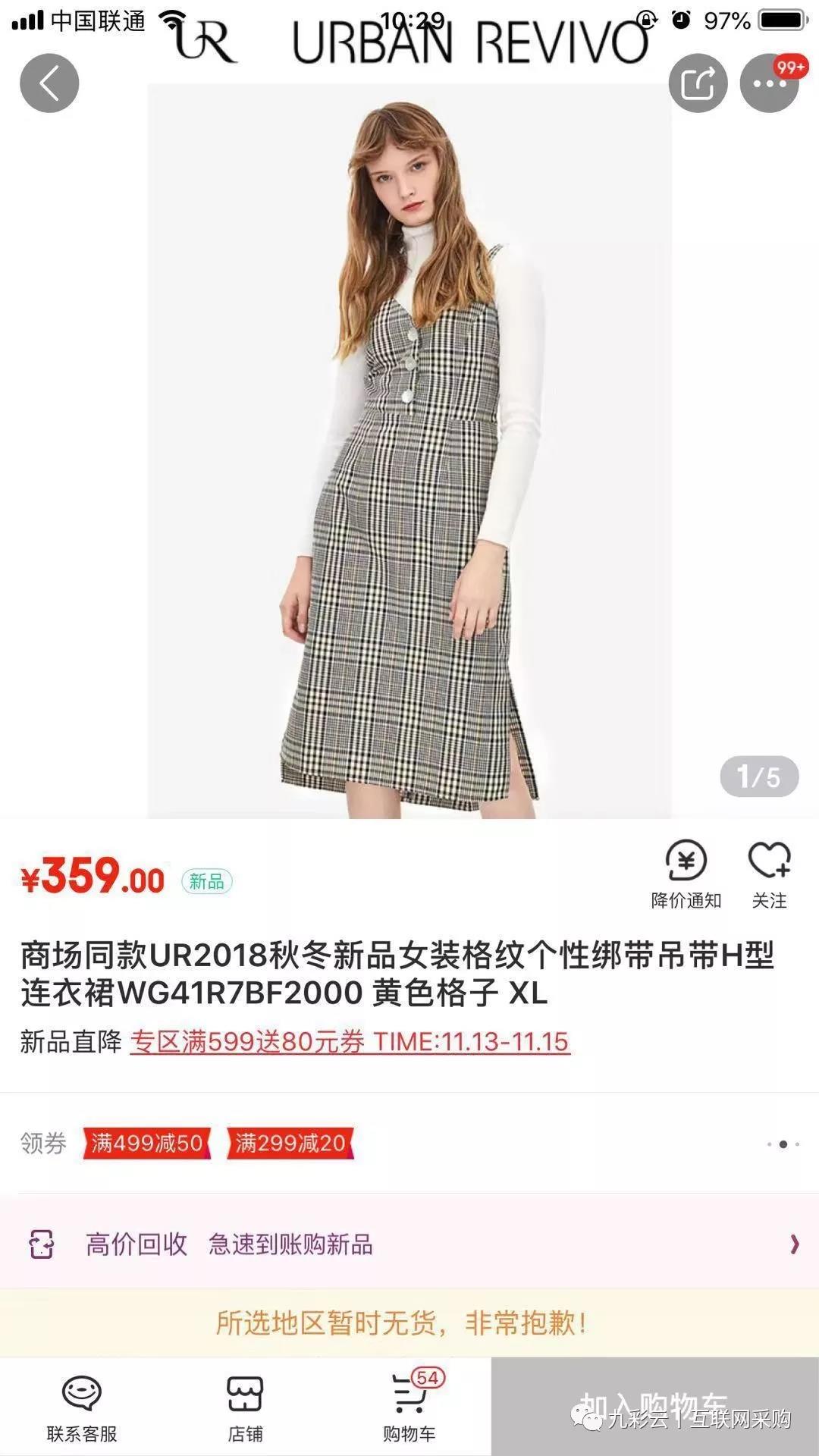This screenshot has width=819, height=1456.
Task: Contact customer service via 联系客服
Action: pos(82,1408)
